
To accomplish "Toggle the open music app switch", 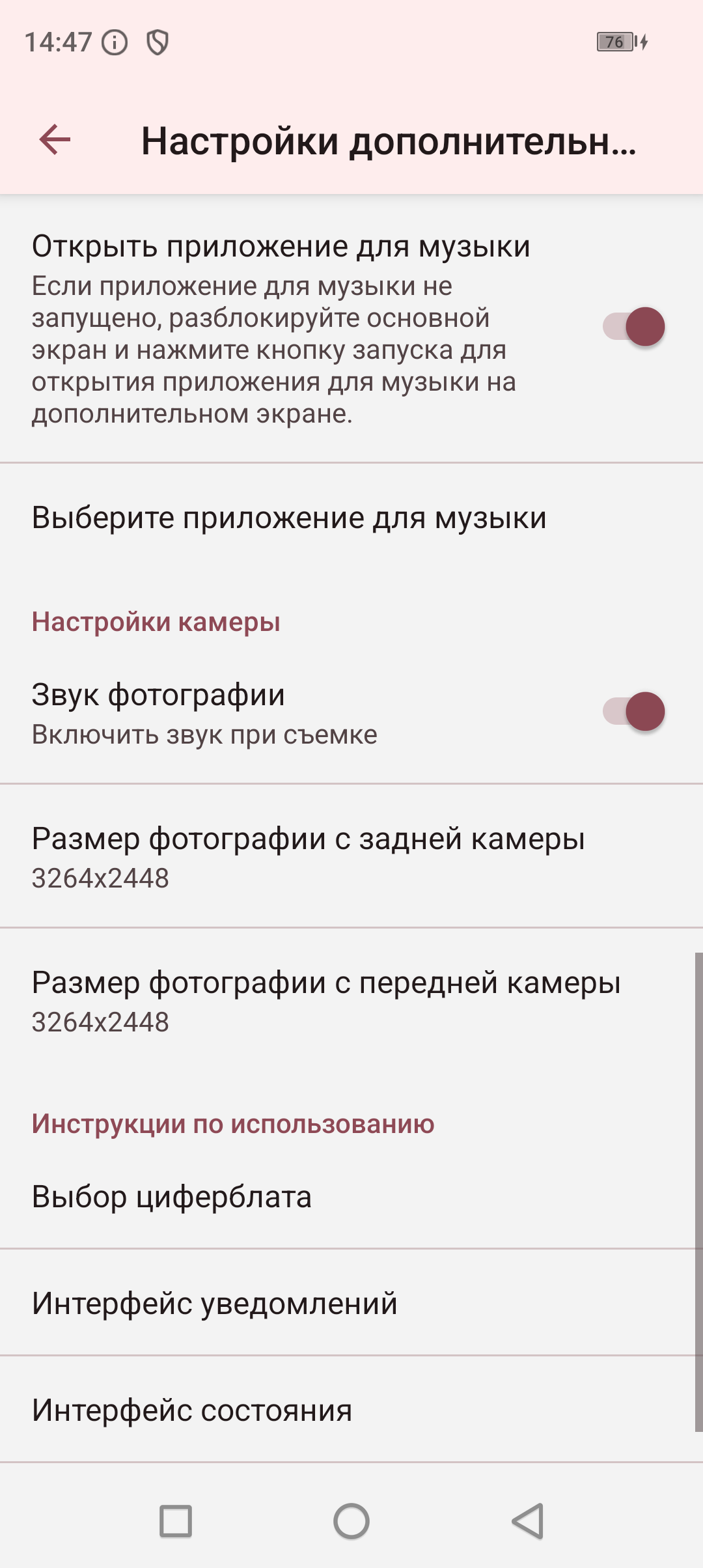I will tap(633, 326).
